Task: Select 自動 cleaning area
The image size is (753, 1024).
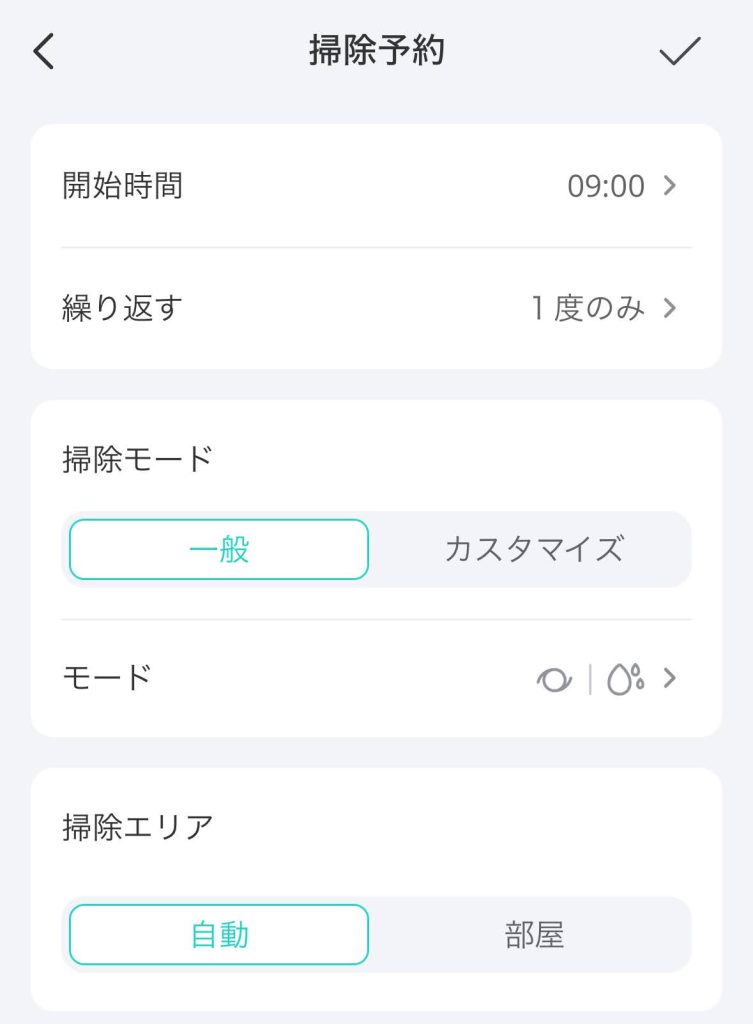Action: pos(219,935)
